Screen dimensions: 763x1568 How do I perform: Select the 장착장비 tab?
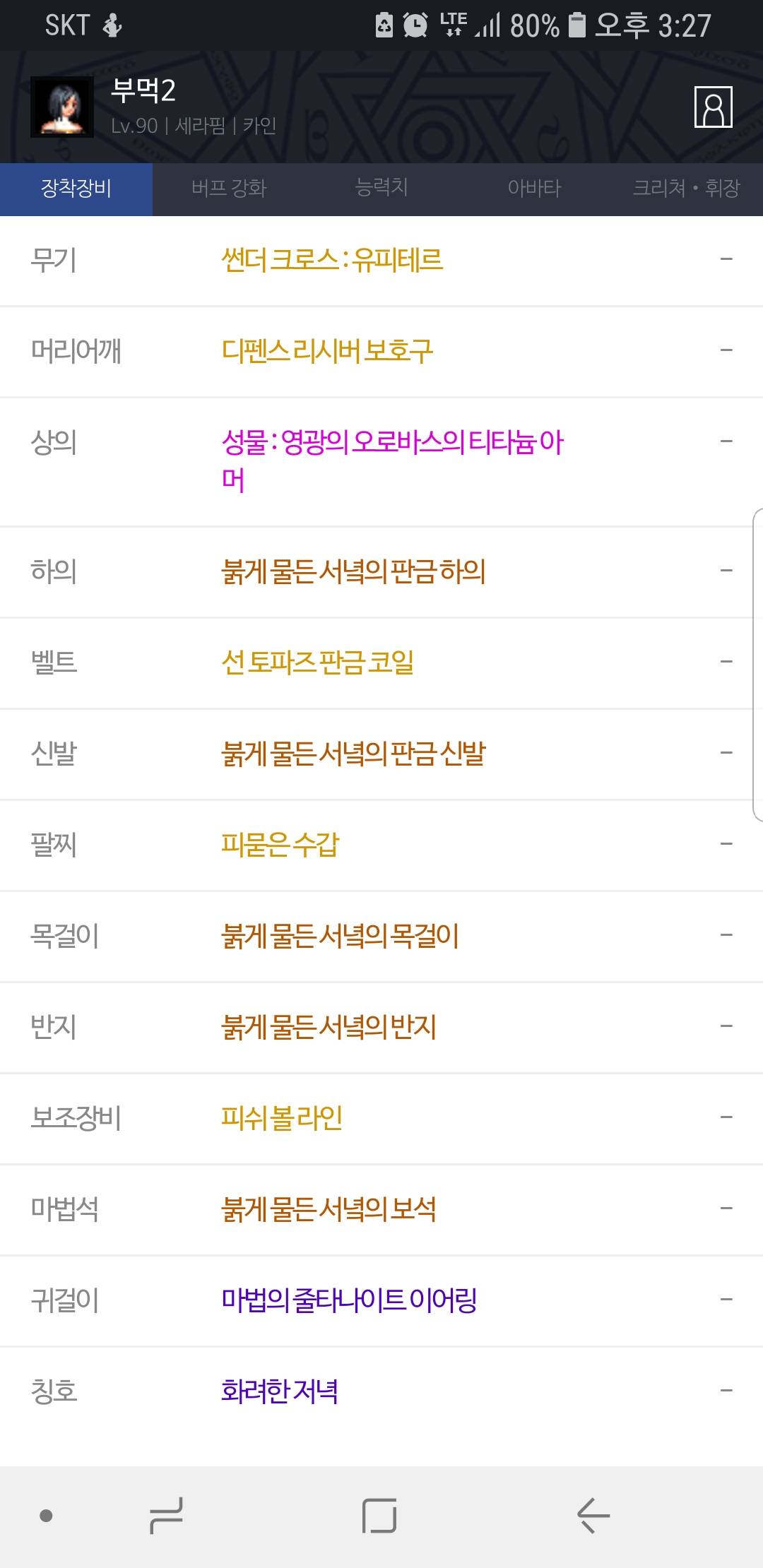tap(76, 189)
